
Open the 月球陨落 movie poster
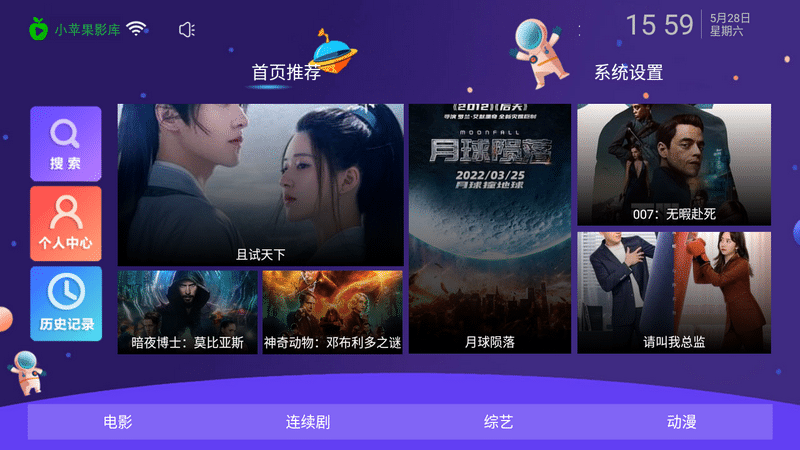tap(490, 228)
